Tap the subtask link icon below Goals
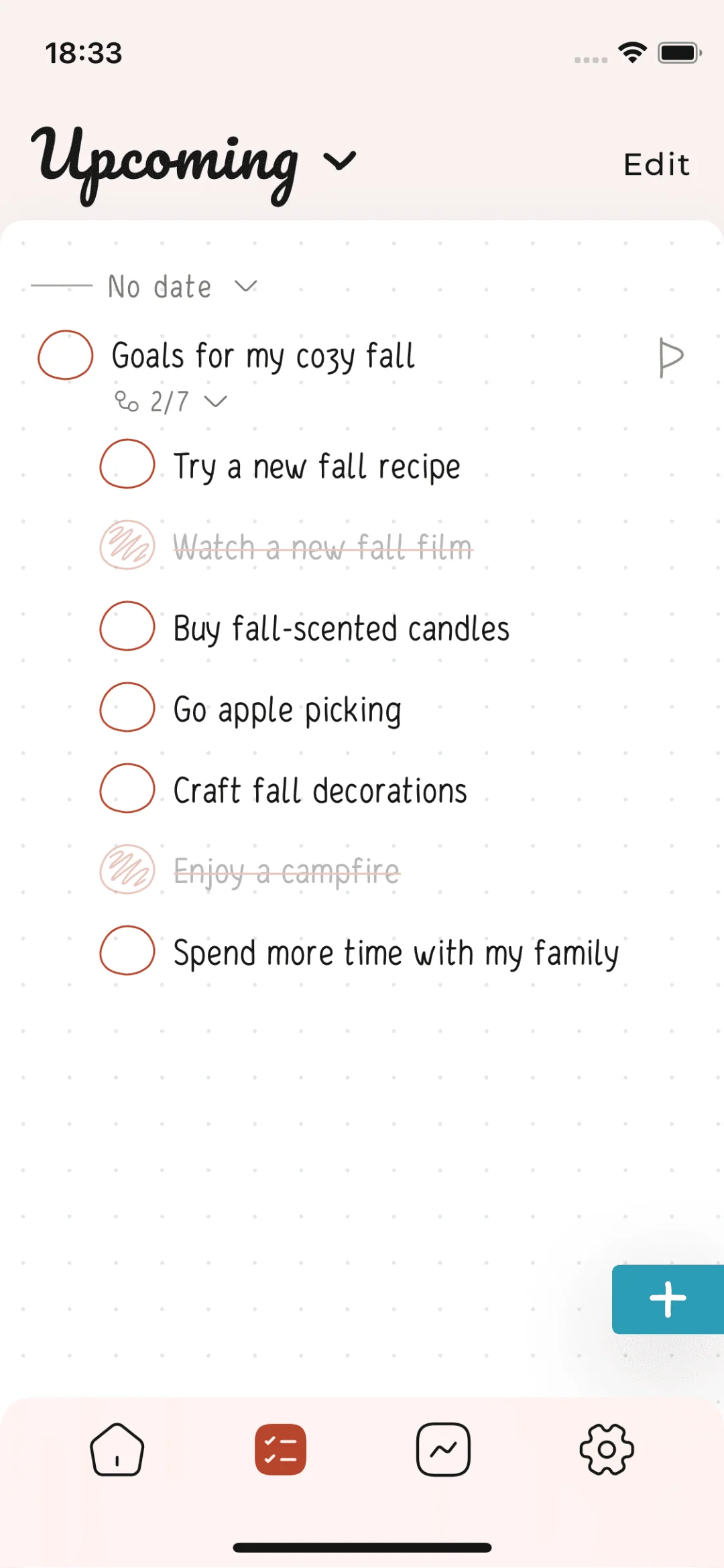 coord(127,401)
